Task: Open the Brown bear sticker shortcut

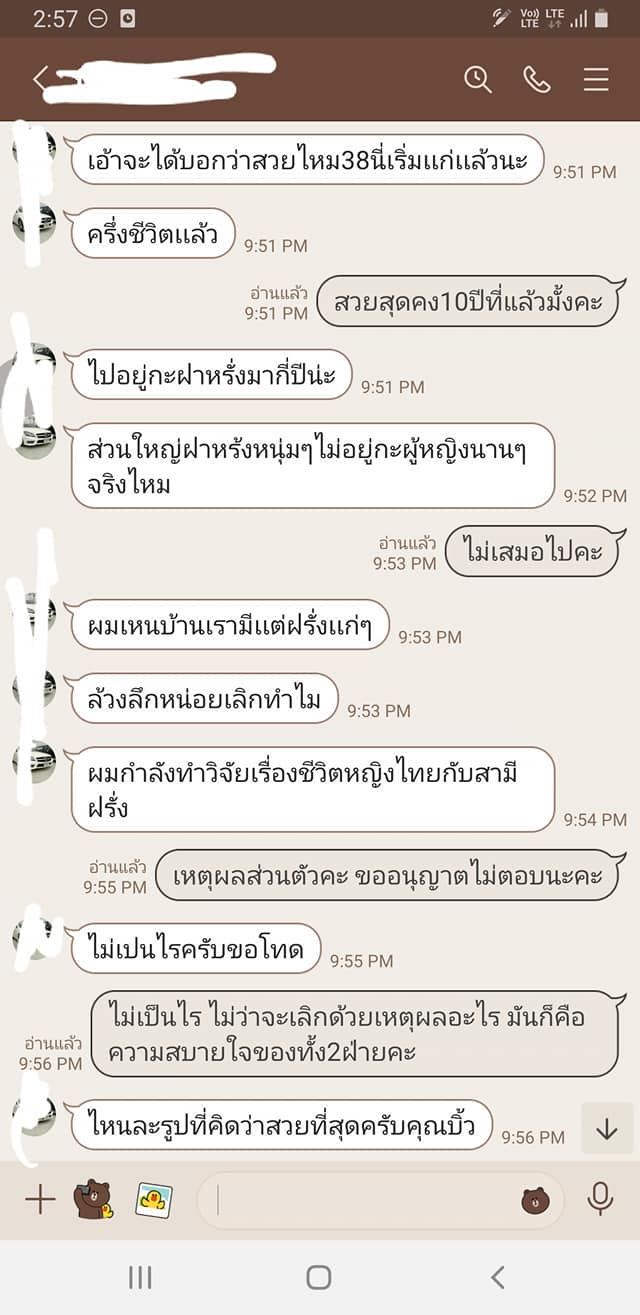Action: pyautogui.click(x=94, y=1198)
